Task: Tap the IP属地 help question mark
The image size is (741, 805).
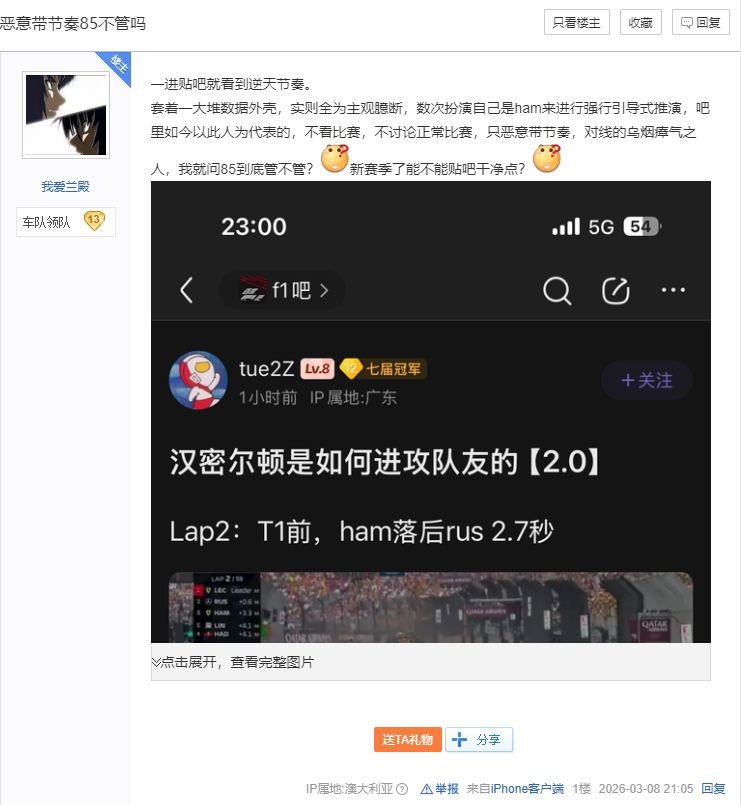Action: click(402, 789)
